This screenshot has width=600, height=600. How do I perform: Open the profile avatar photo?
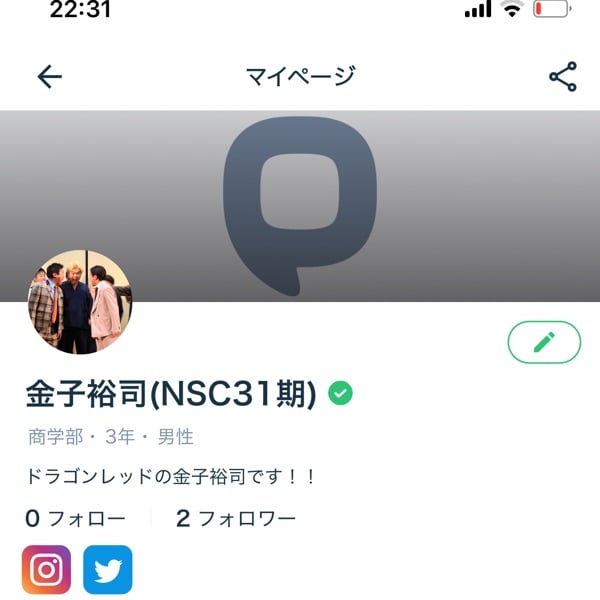(x=80, y=301)
